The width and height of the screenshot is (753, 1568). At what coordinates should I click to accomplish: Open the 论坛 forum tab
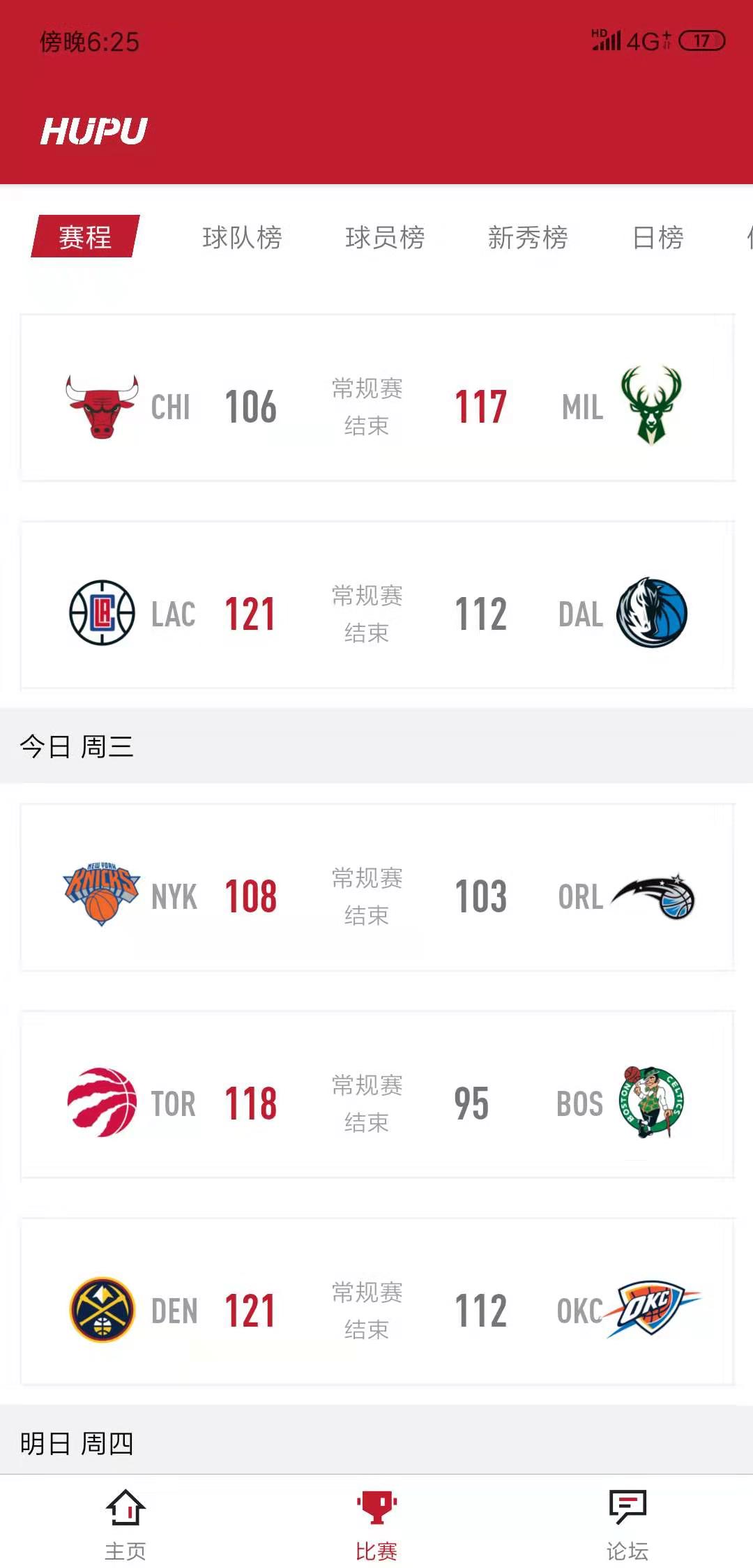pos(627,1524)
